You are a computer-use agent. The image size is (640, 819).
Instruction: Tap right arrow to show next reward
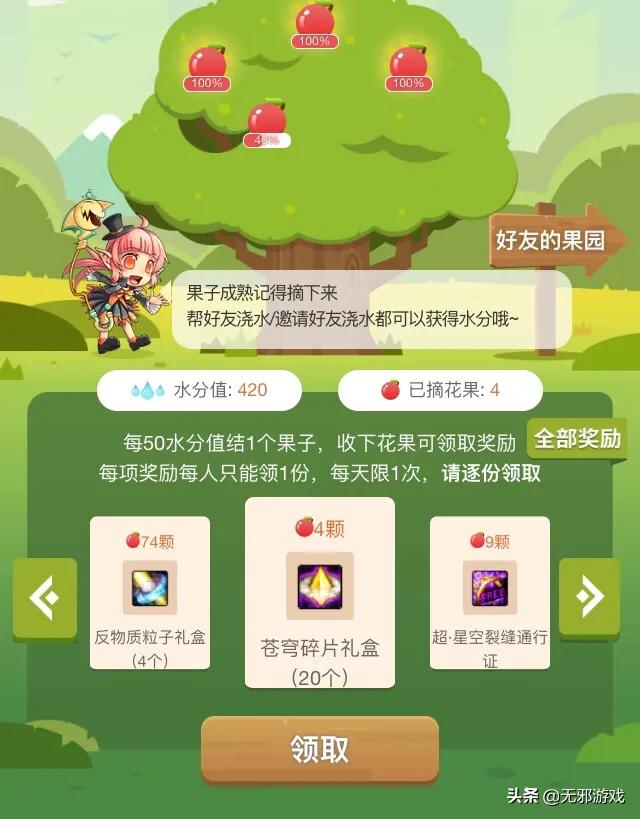pos(589,598)
